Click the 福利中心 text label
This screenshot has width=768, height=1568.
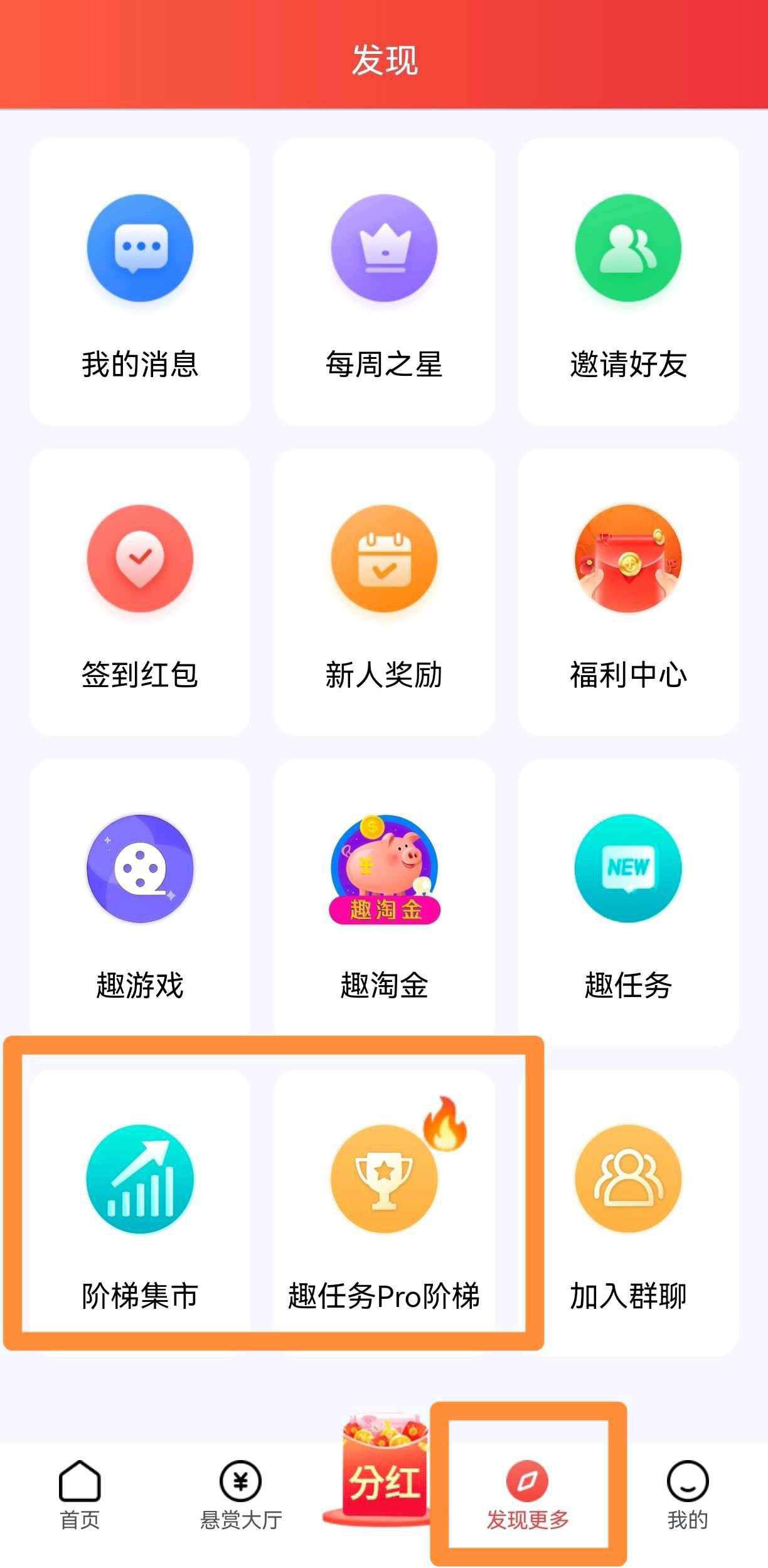(627, 675)
